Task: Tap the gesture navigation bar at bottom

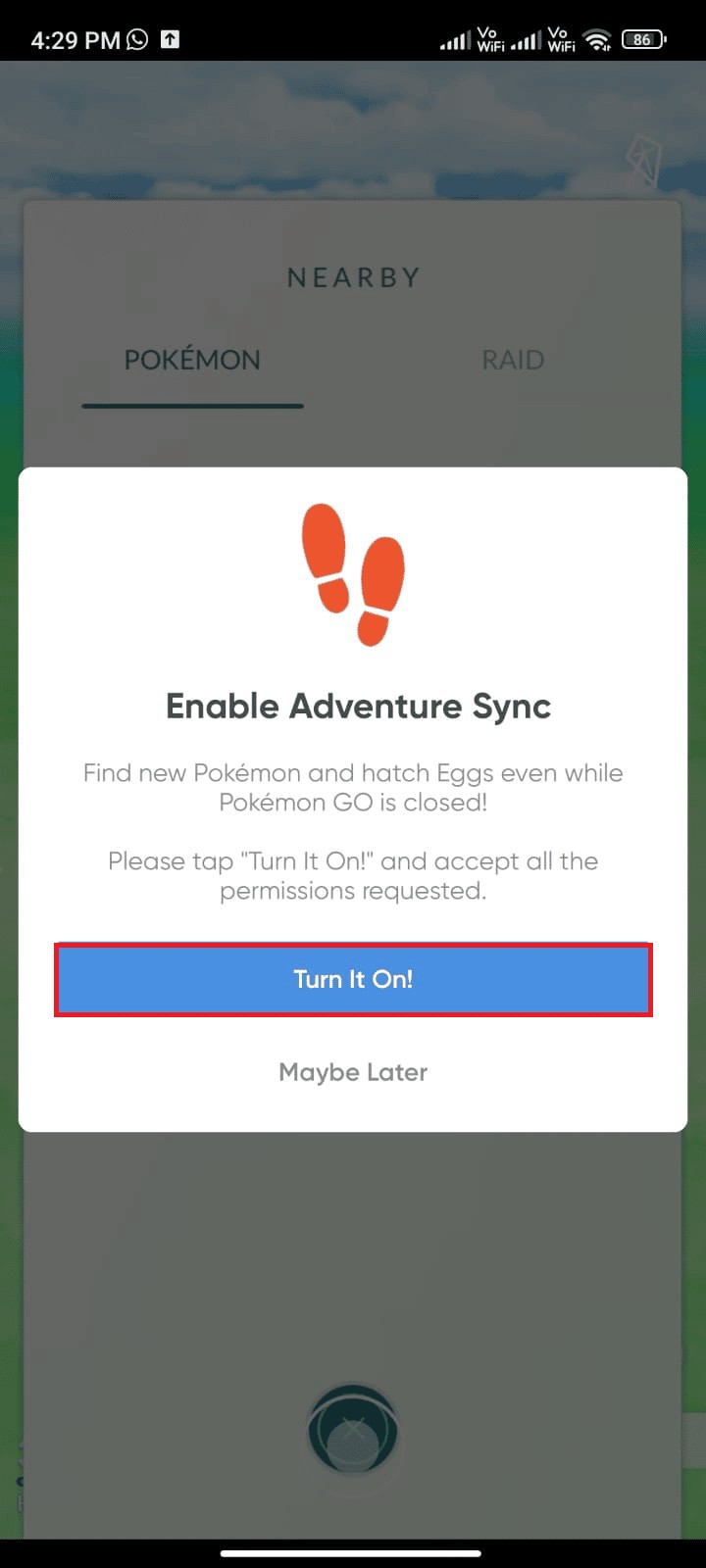Action: [x=353, y=1553]
